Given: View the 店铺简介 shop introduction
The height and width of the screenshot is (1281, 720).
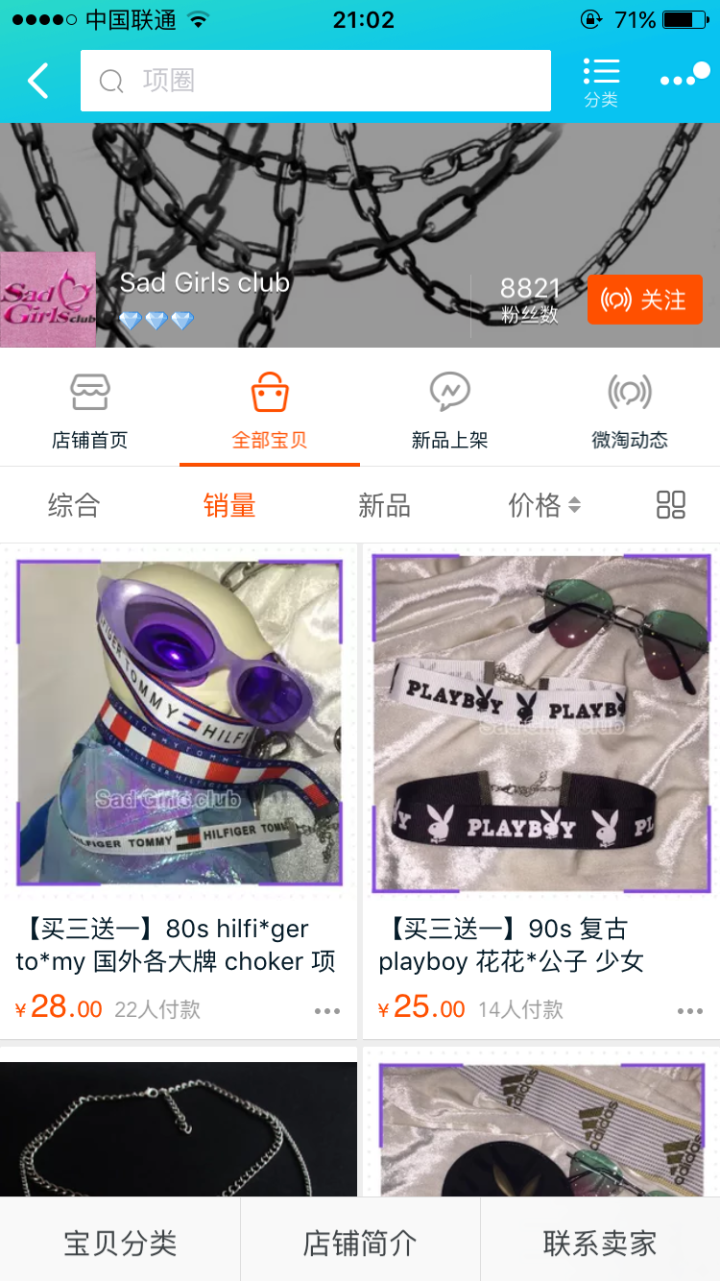Looking at the screenshot, I should [x=360, y=1243].
